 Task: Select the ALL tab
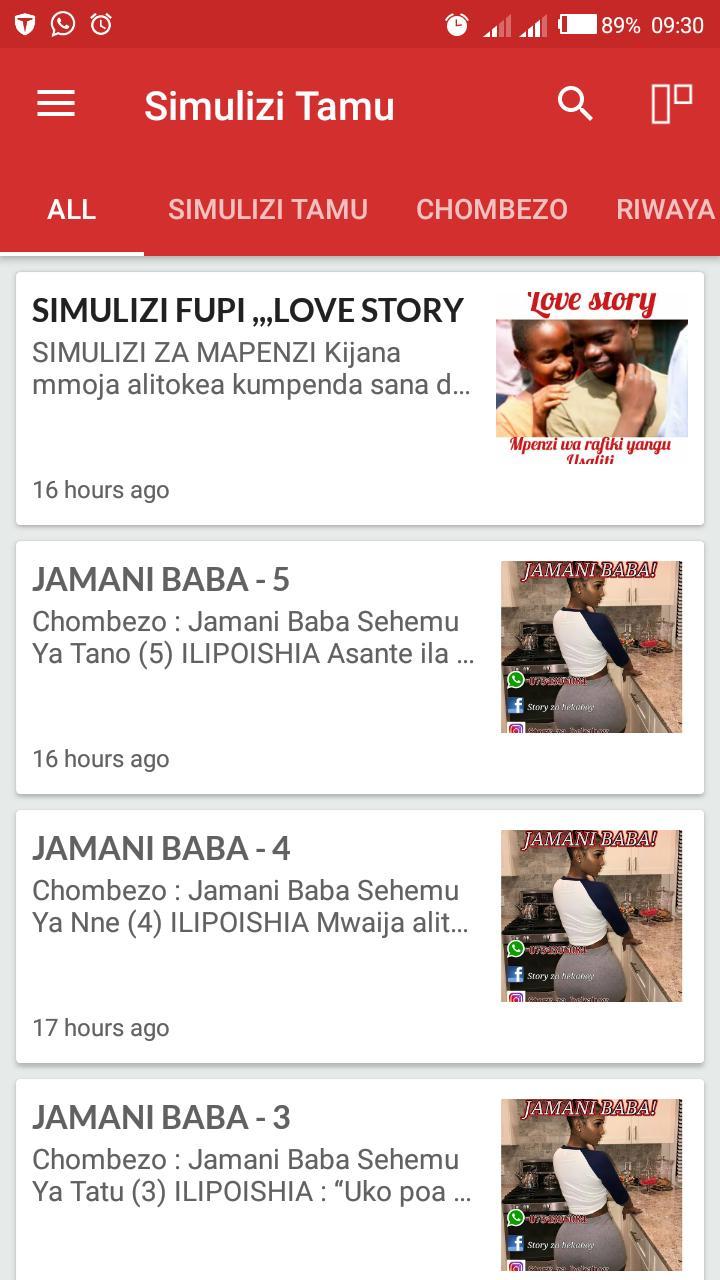coord(72,209)
